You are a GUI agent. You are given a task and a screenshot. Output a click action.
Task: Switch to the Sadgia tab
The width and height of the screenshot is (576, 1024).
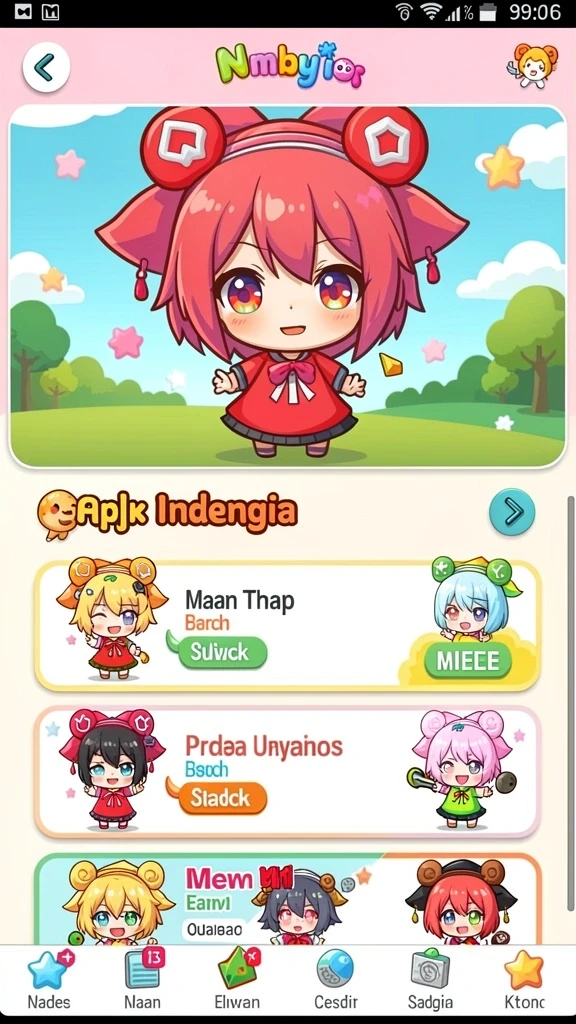(x=430, y=978)
